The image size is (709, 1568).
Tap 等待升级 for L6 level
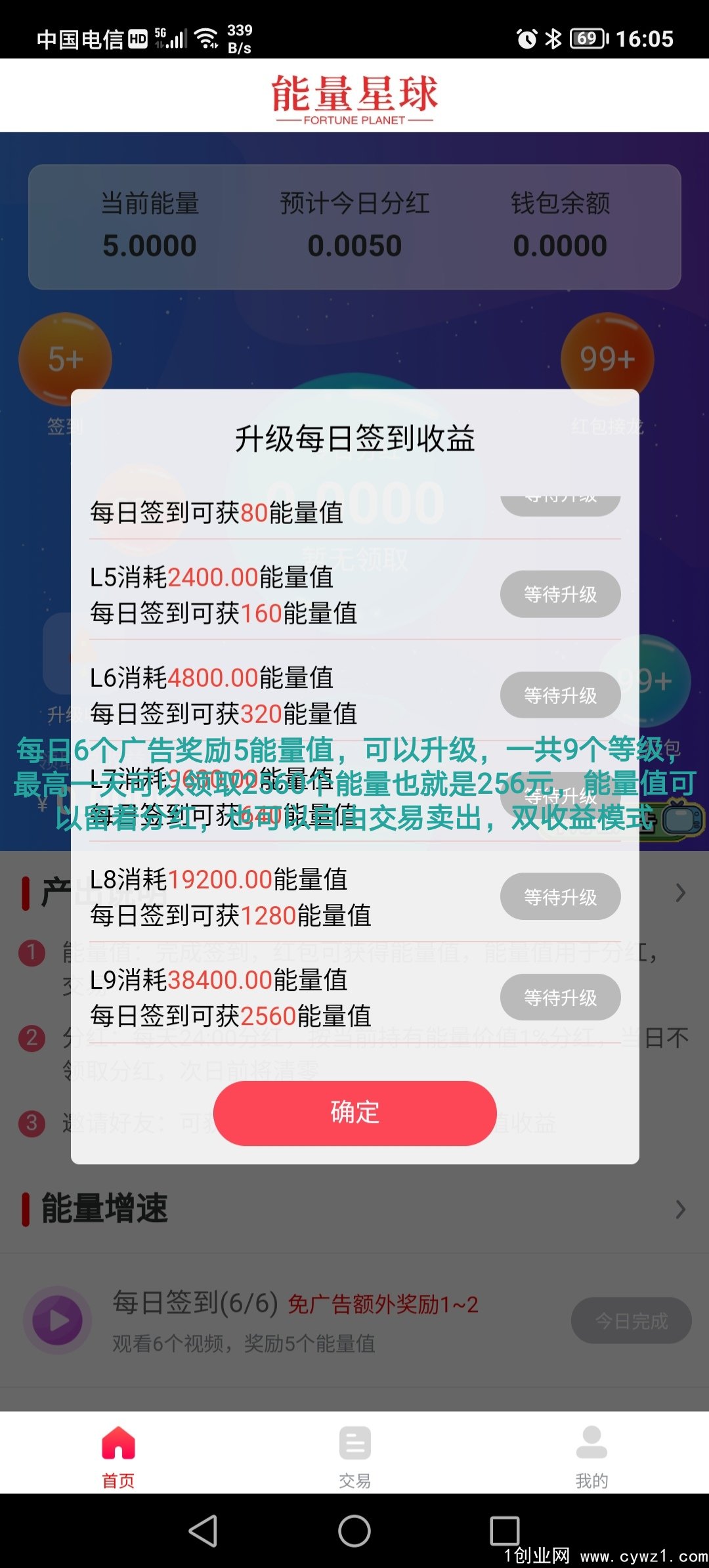[560, 695]
